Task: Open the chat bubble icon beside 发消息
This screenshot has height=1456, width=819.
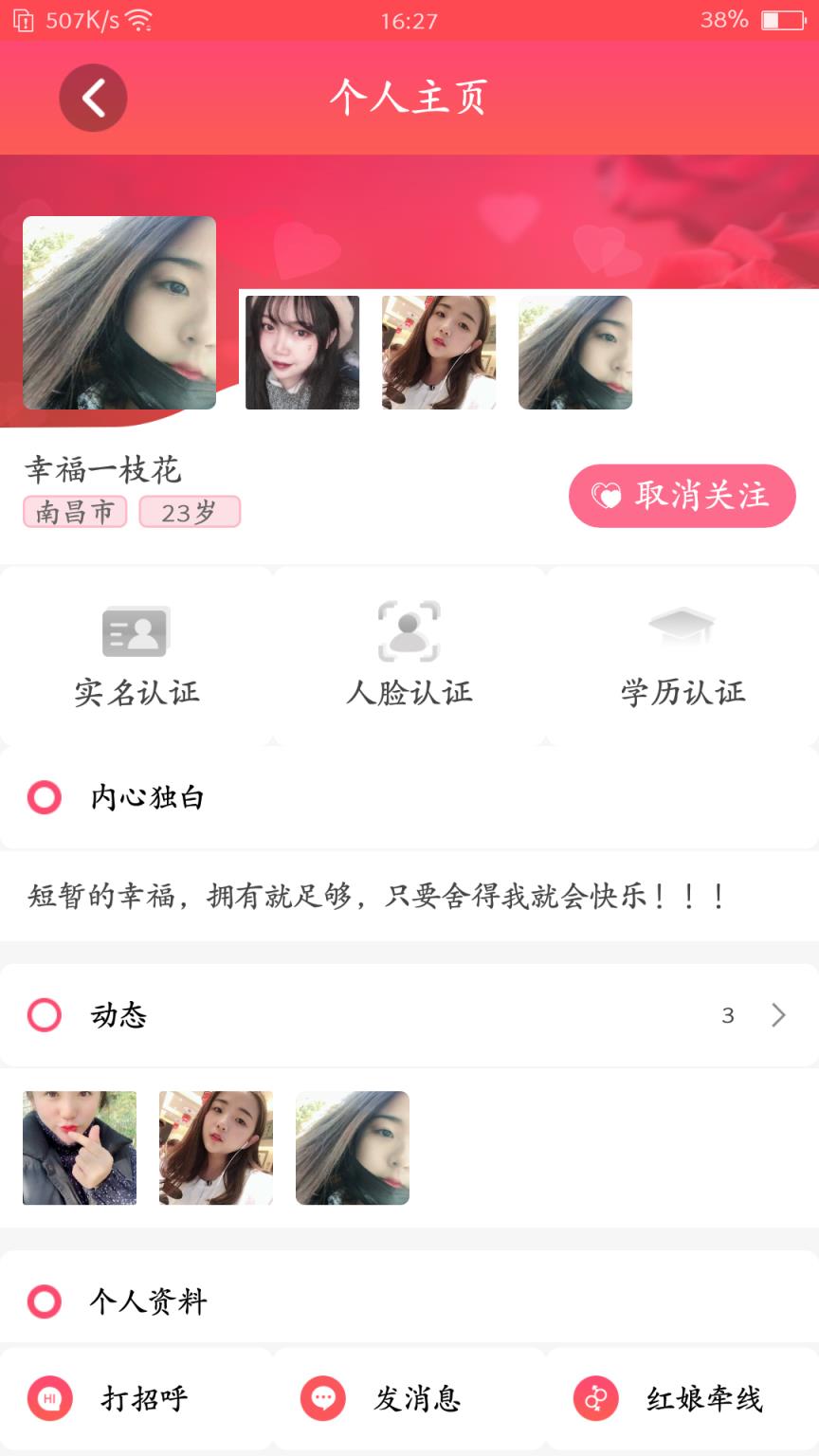Action: click(x=322, y=1397)
